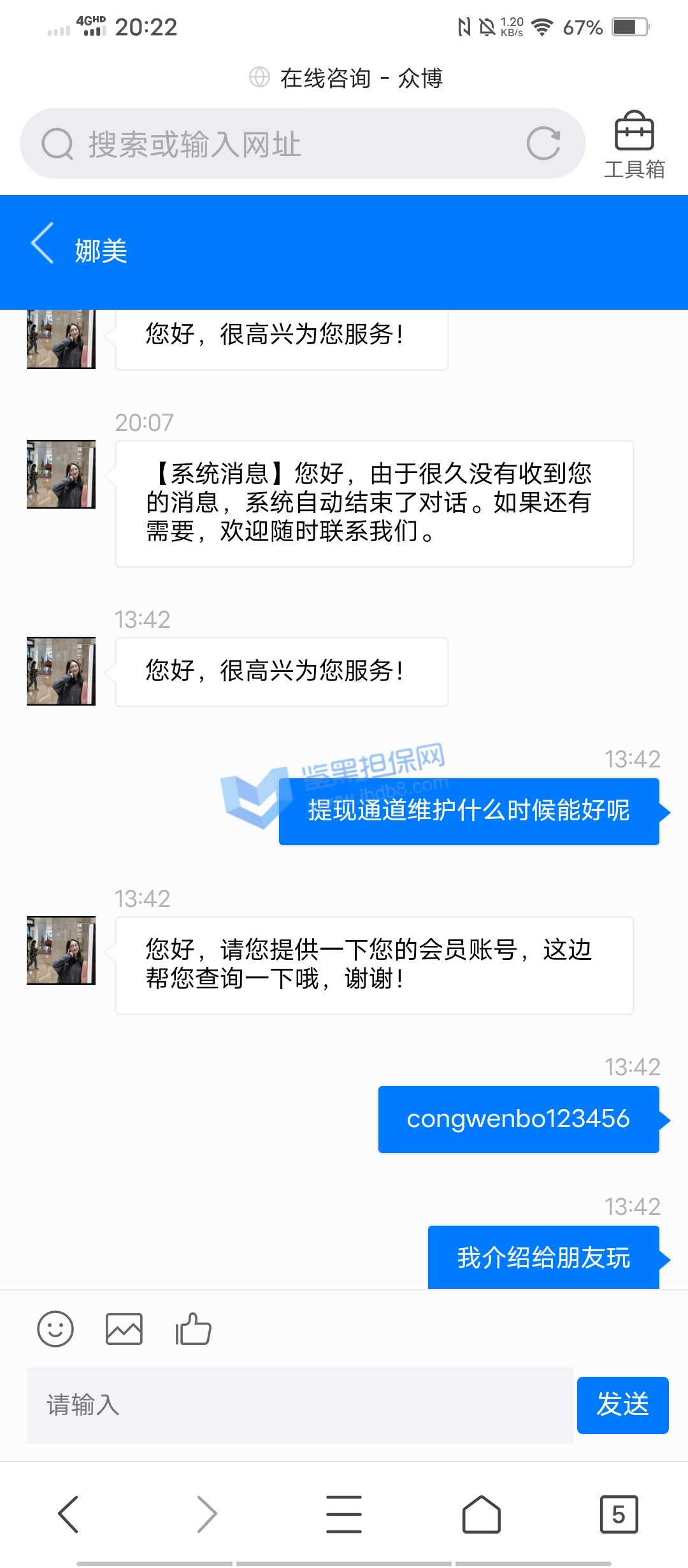This screenshot has height=1568, width=688.
Task: Navigate back in the browser
Action: click(69, 1514)
